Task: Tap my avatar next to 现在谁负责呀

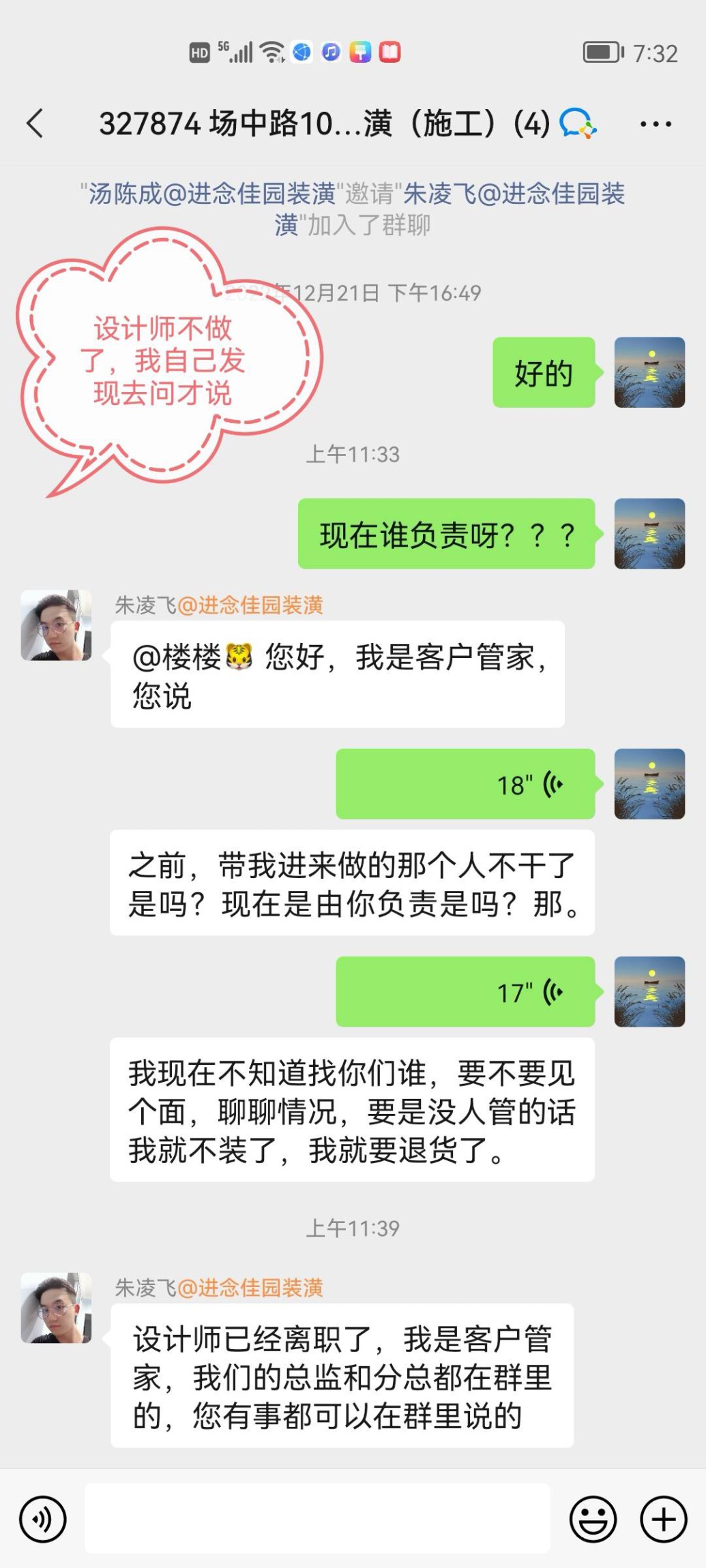Action: tap(649, 534)
